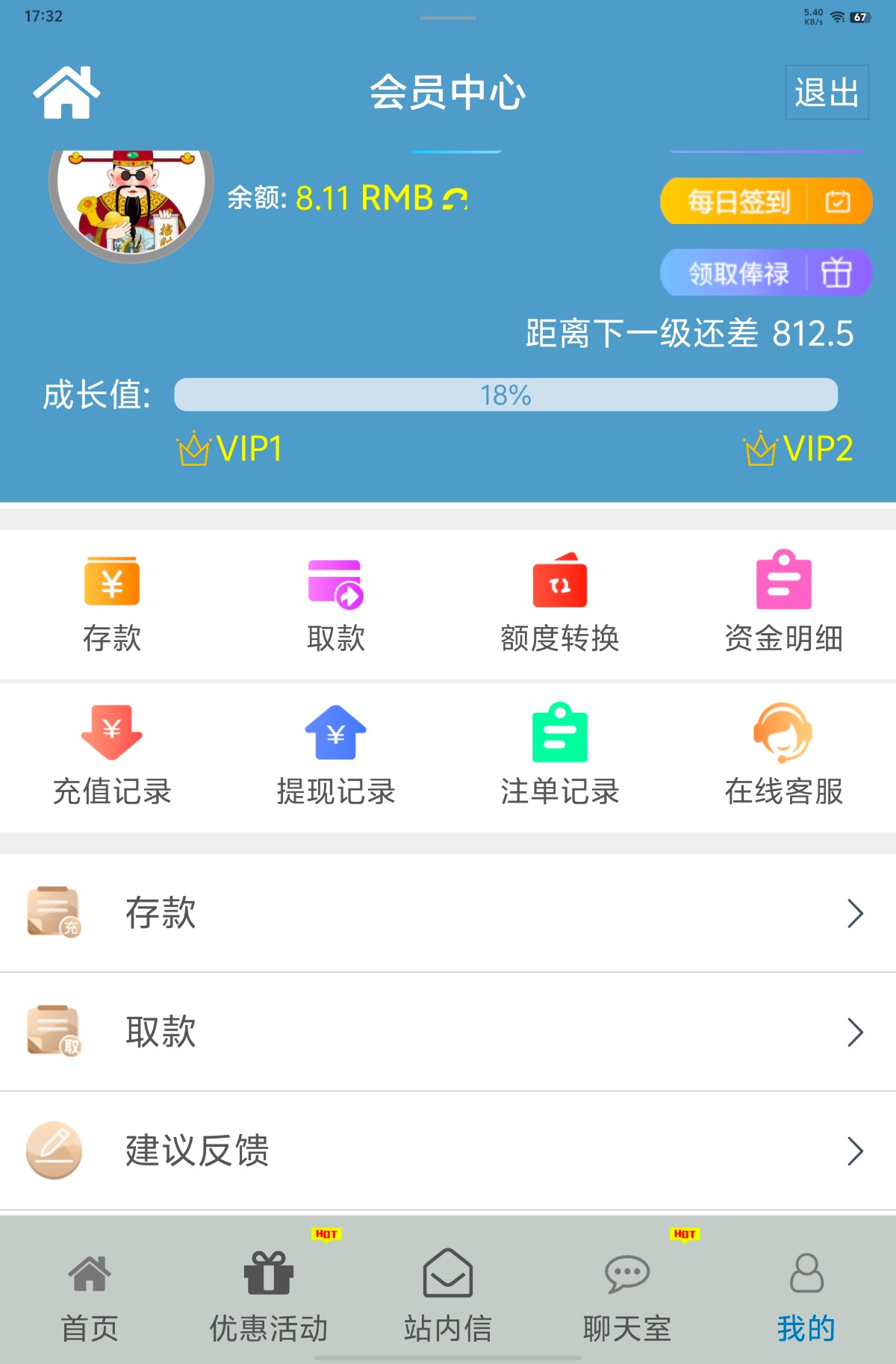The image size is (896, 1364).
Task: Contact 在线客服 online support
Action: pos(784,756)
